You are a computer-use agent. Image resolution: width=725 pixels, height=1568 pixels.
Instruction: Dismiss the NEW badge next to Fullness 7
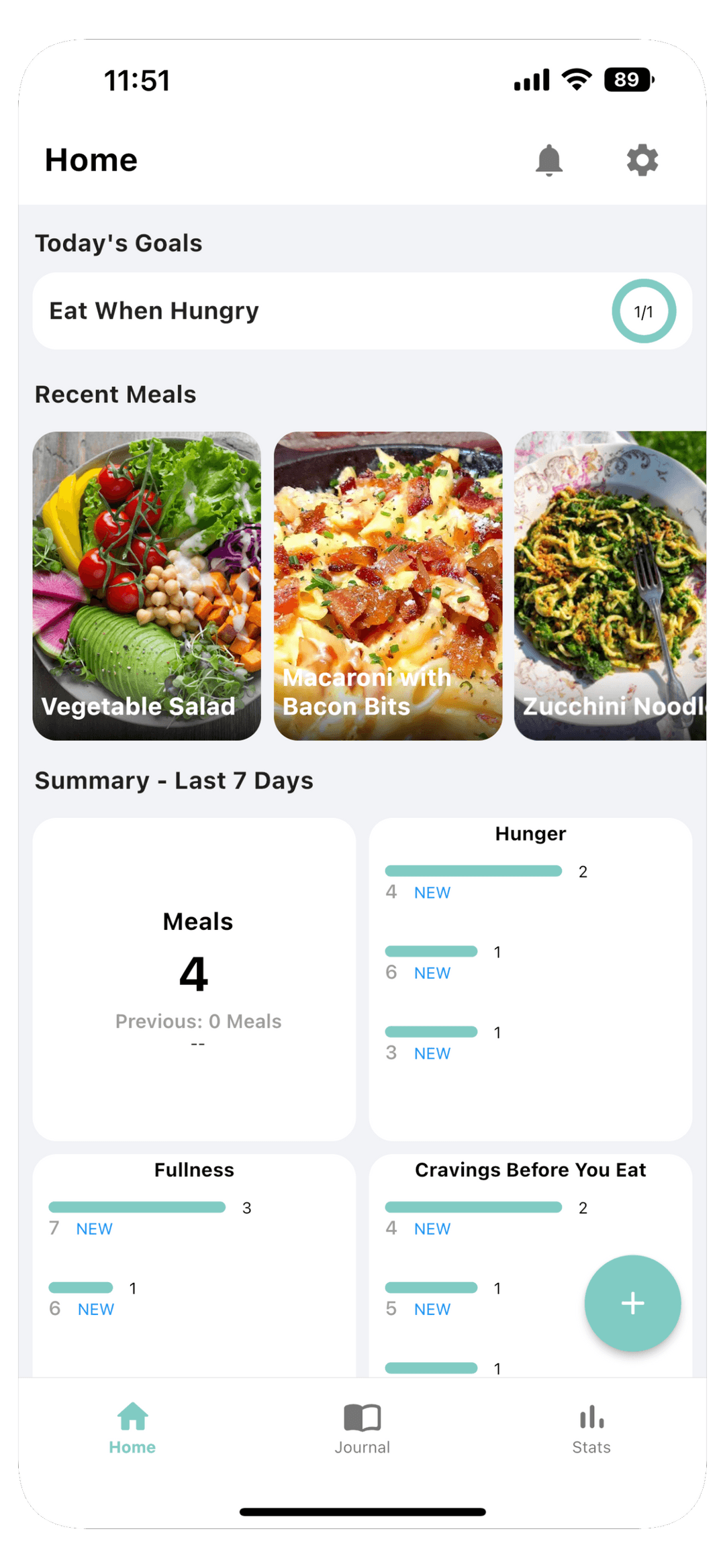94,1229
